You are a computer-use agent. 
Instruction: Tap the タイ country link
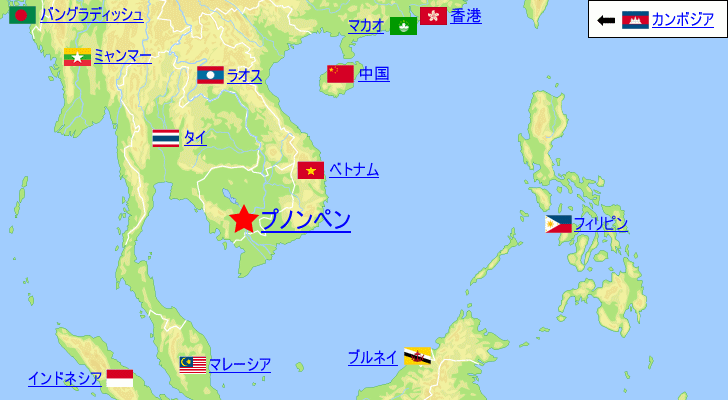195,138
